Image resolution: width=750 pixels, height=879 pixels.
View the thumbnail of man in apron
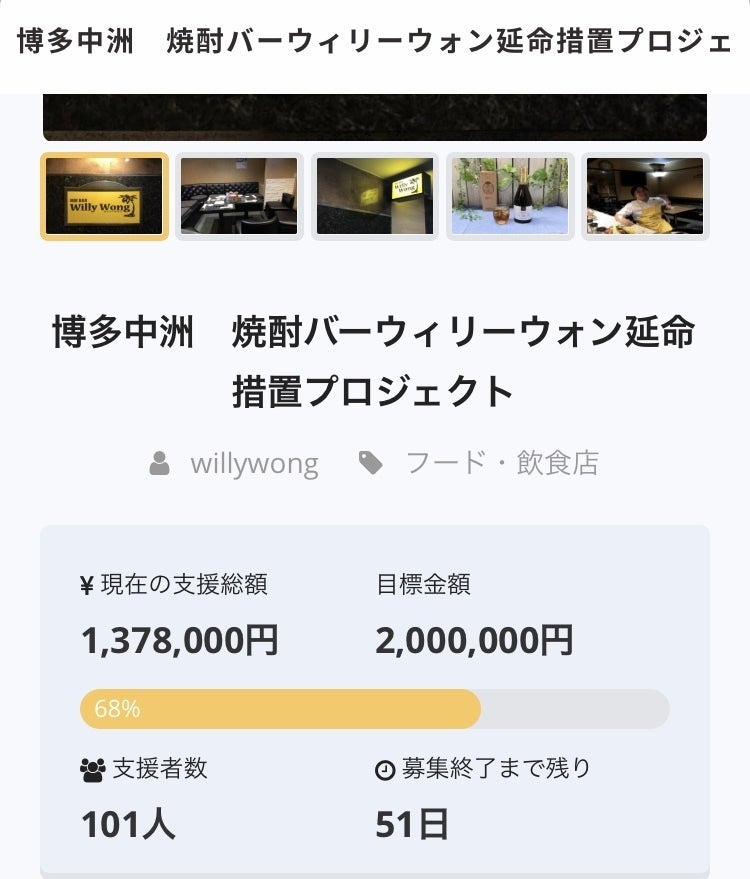645,196
